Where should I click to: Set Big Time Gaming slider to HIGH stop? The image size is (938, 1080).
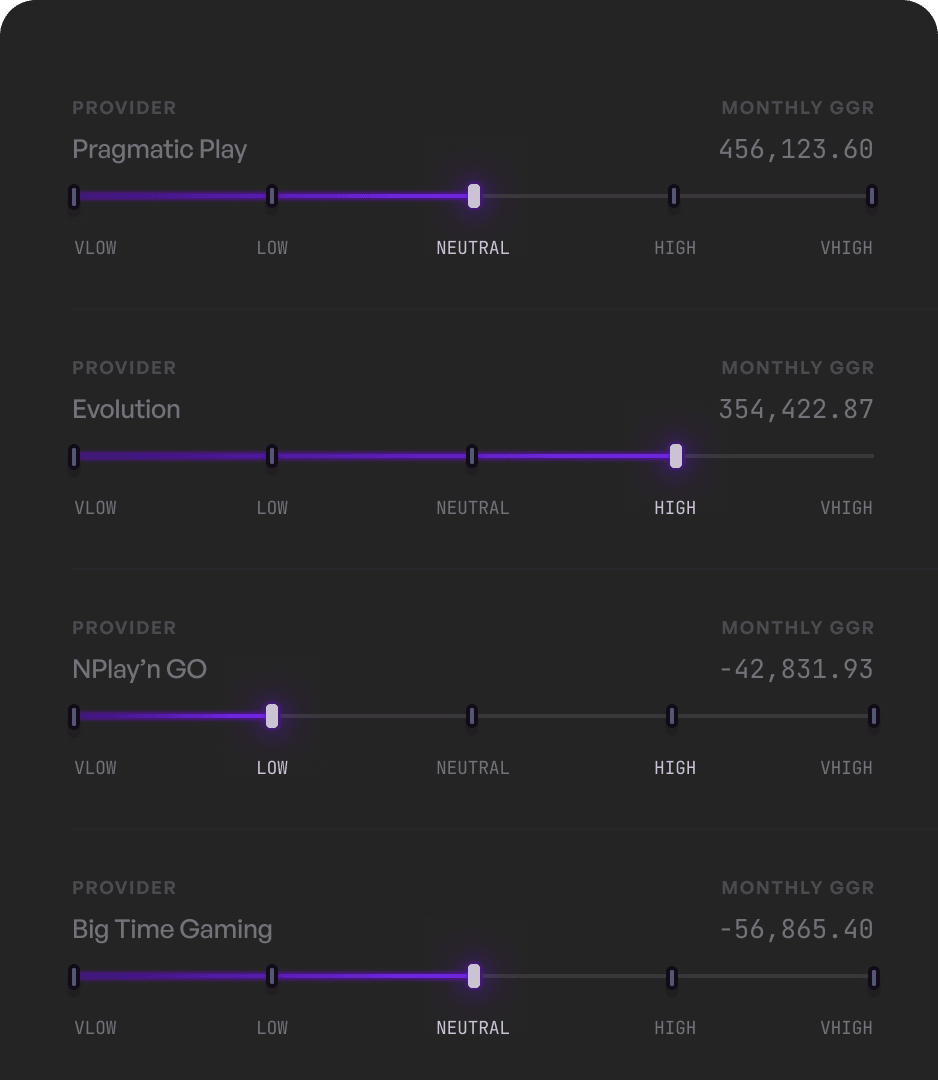tap(672, 977)
